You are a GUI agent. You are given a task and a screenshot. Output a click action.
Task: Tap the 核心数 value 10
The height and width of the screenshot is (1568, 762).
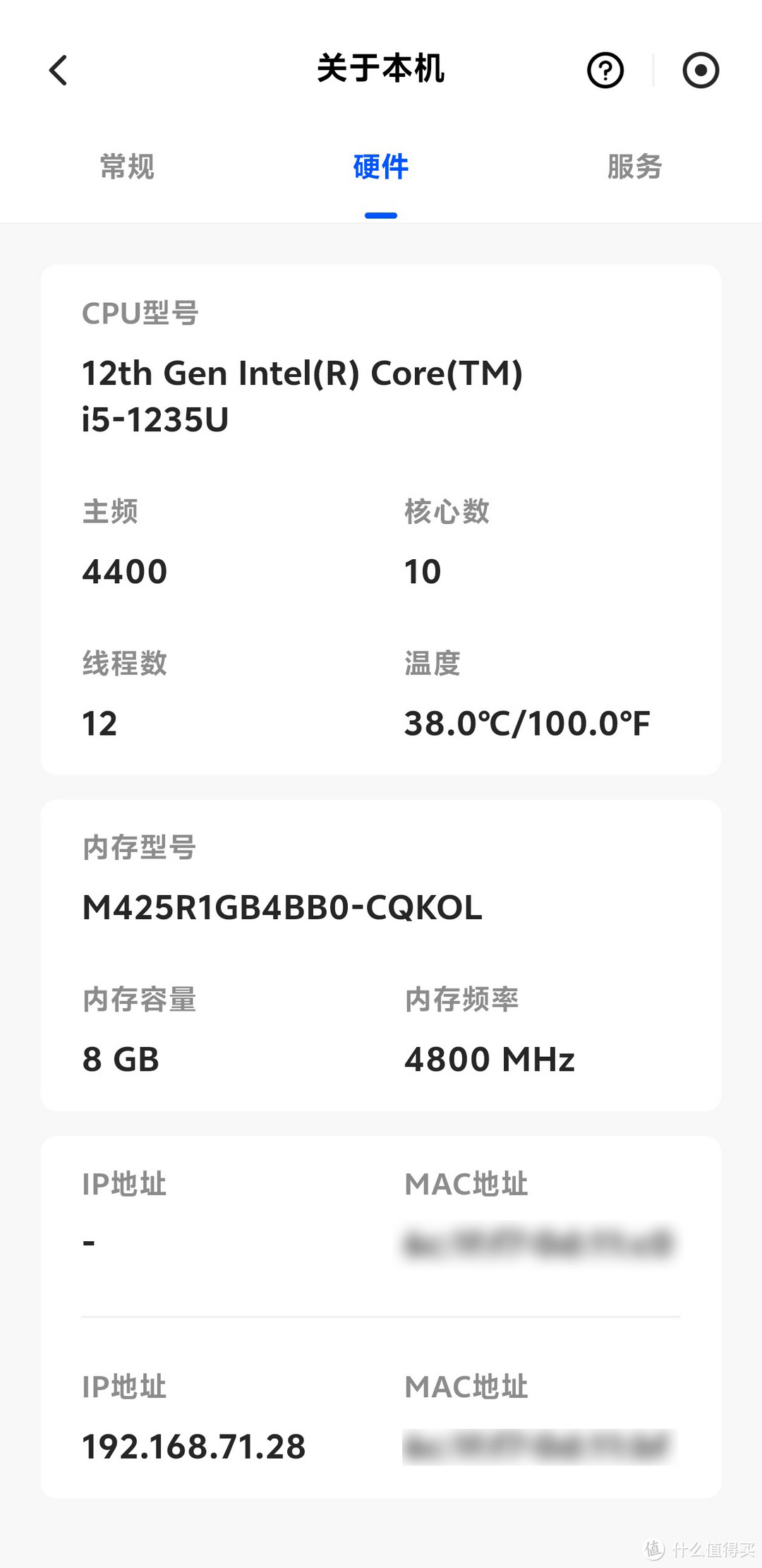click(x=421, y=570)
